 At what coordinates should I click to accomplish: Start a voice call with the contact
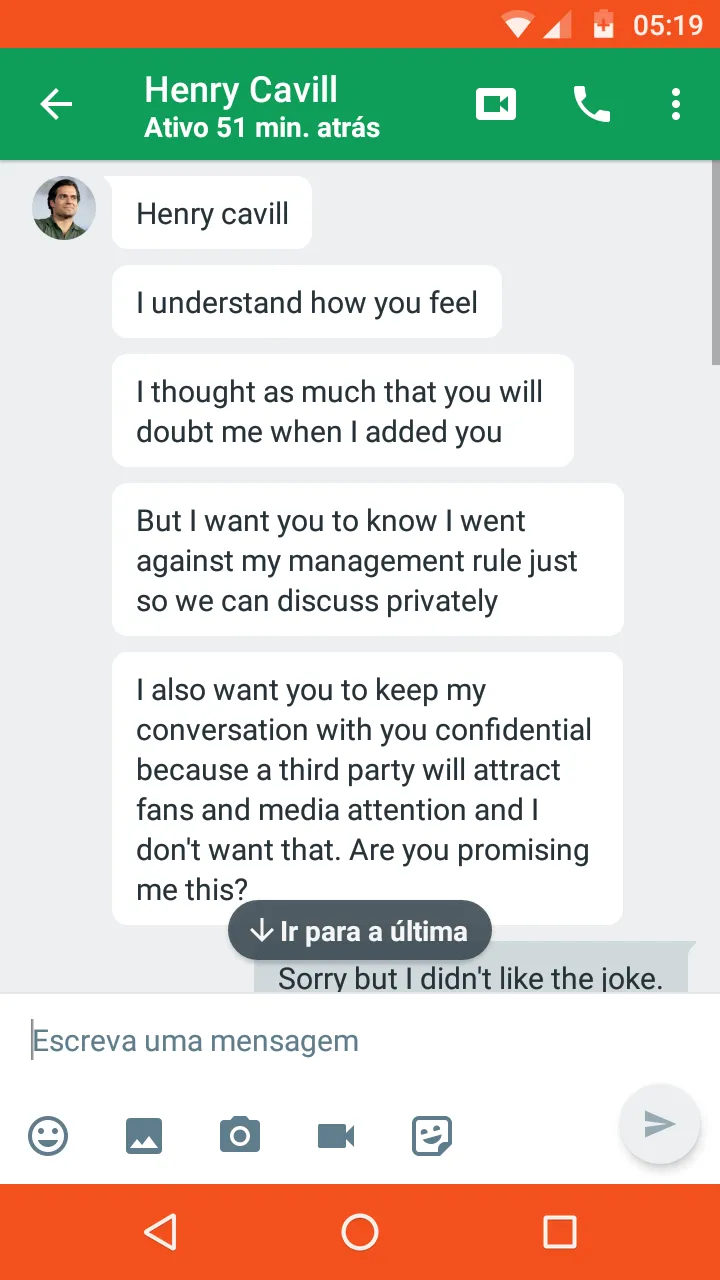(591, 104)
